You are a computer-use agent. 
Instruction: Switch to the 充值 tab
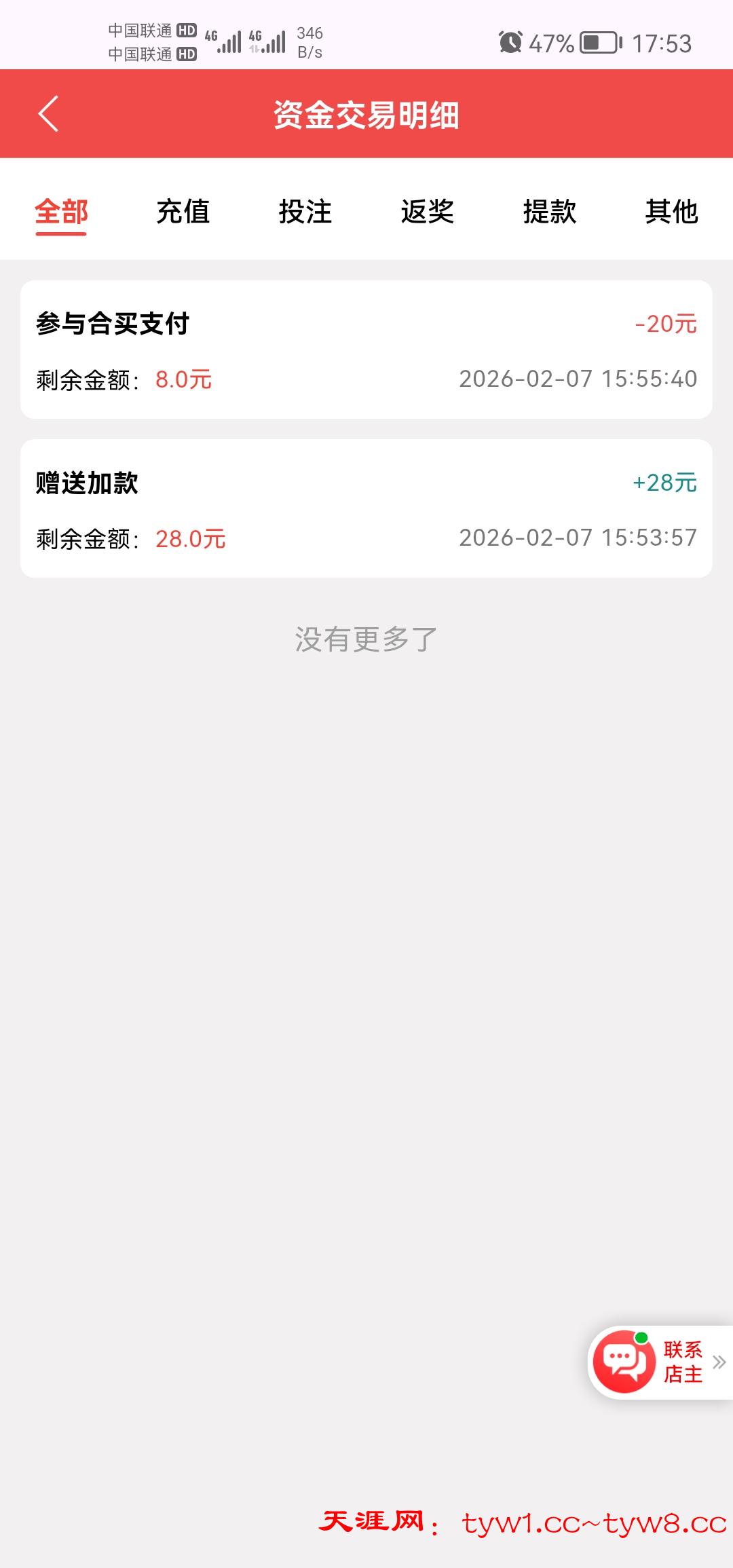(183, 212)
